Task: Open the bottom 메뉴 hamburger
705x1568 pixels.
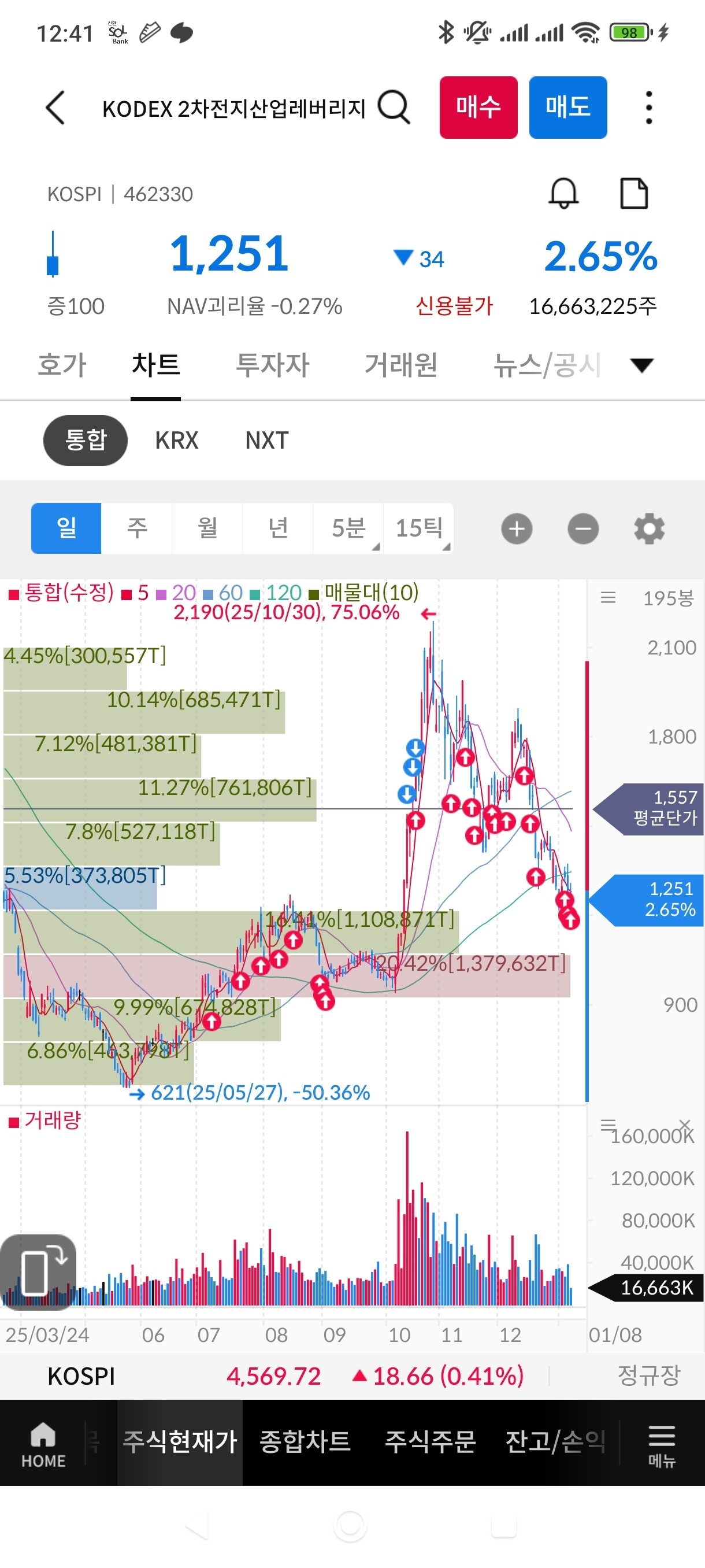Action: pos(661,1445)
